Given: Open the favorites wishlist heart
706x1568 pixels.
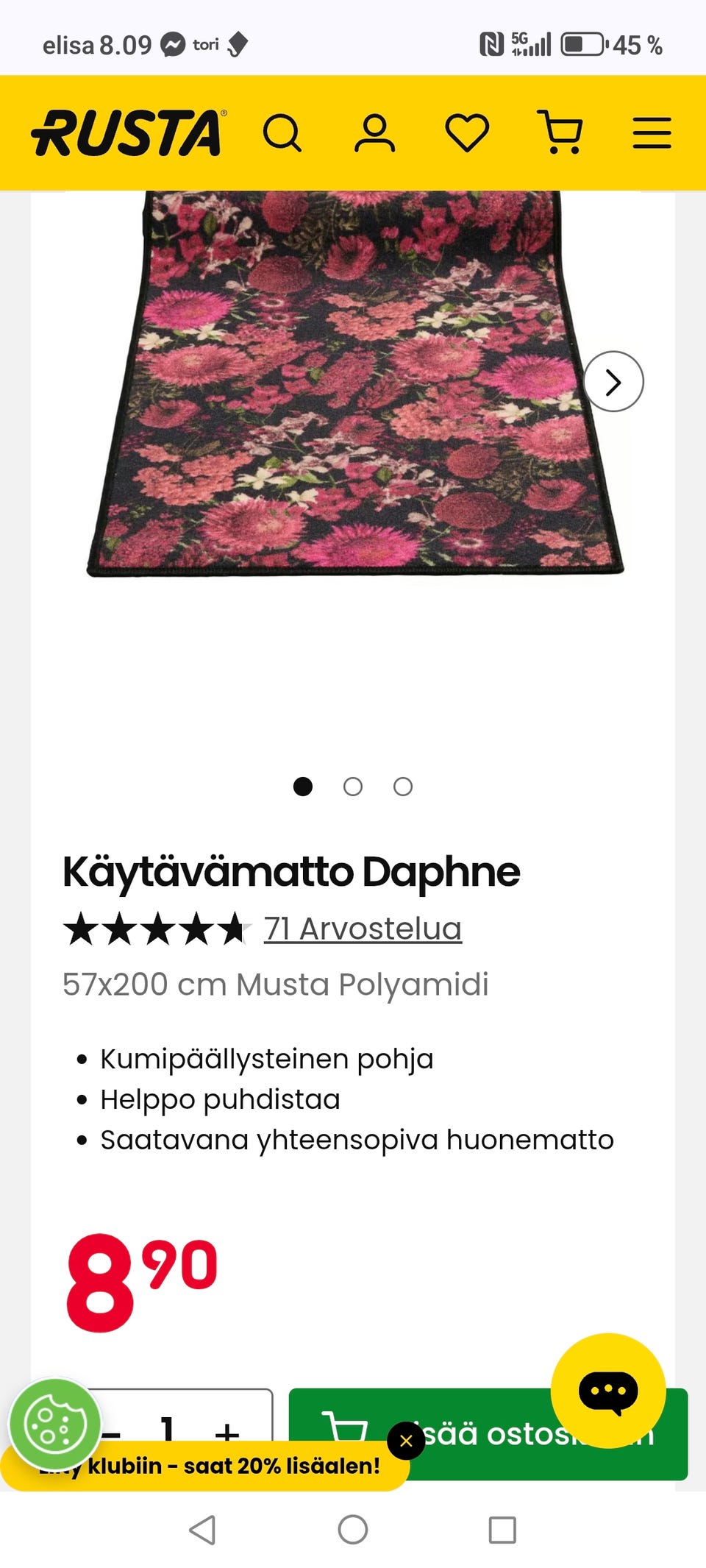Looking at the screenshot, I should point(467,134).
